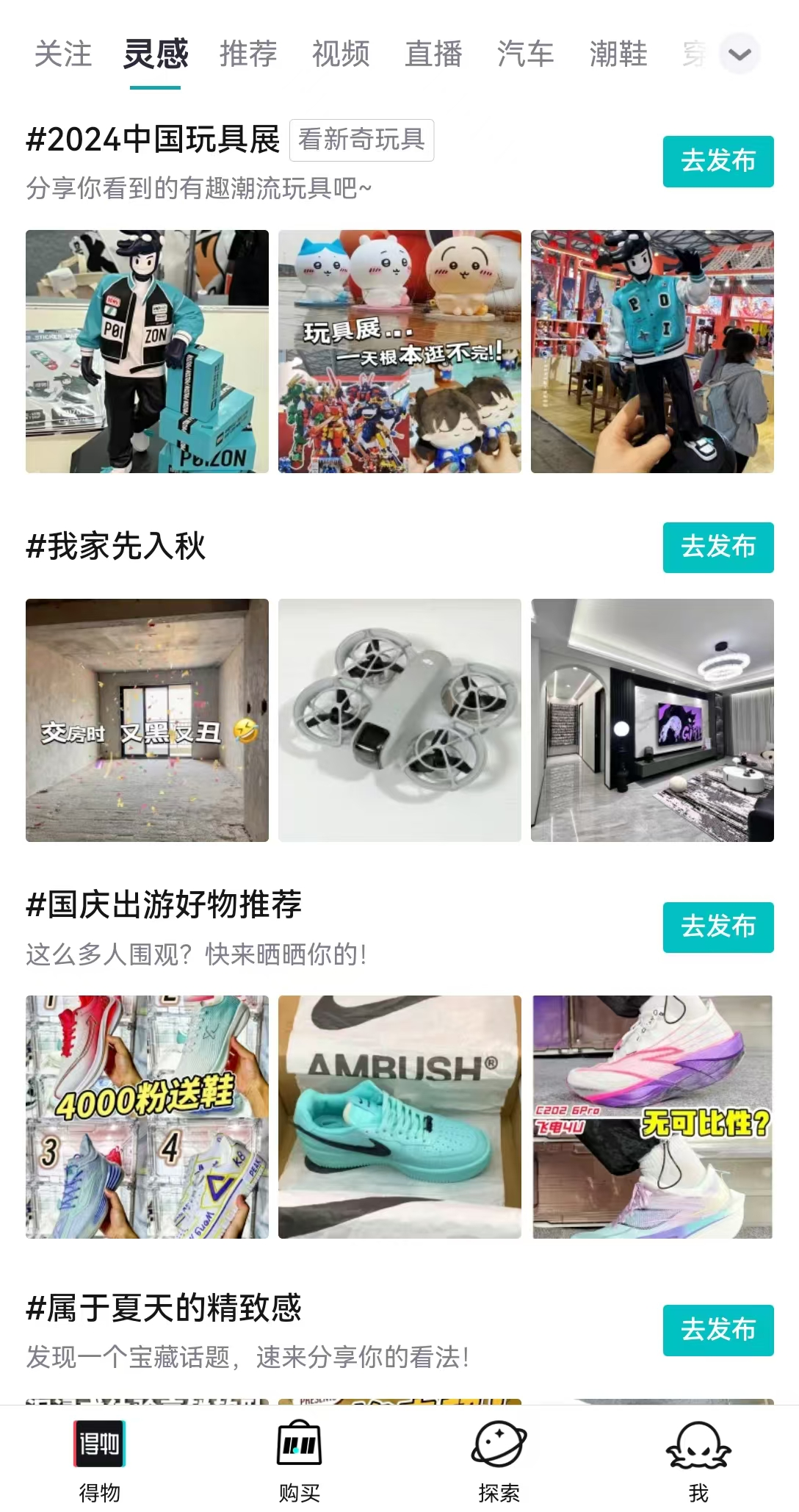Open the 潮鞋 tab
Screen dimensions: 799x1512
[618, 54]
